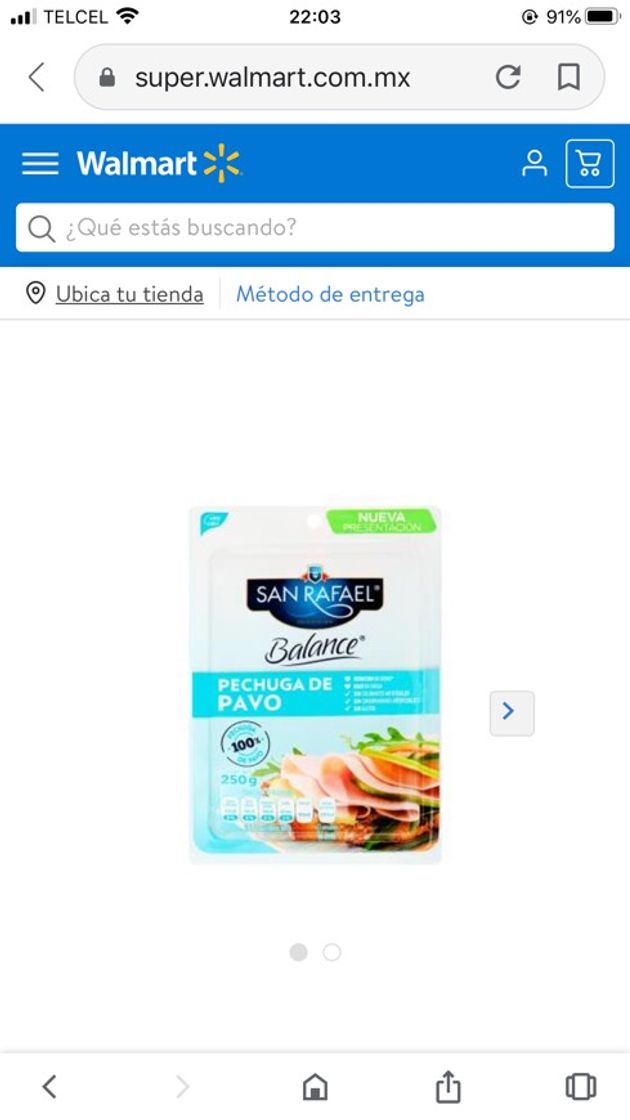Share this page from the bottom toolbar
The height and width of the screenshot is (1120, 630).
coord(448,1086)
